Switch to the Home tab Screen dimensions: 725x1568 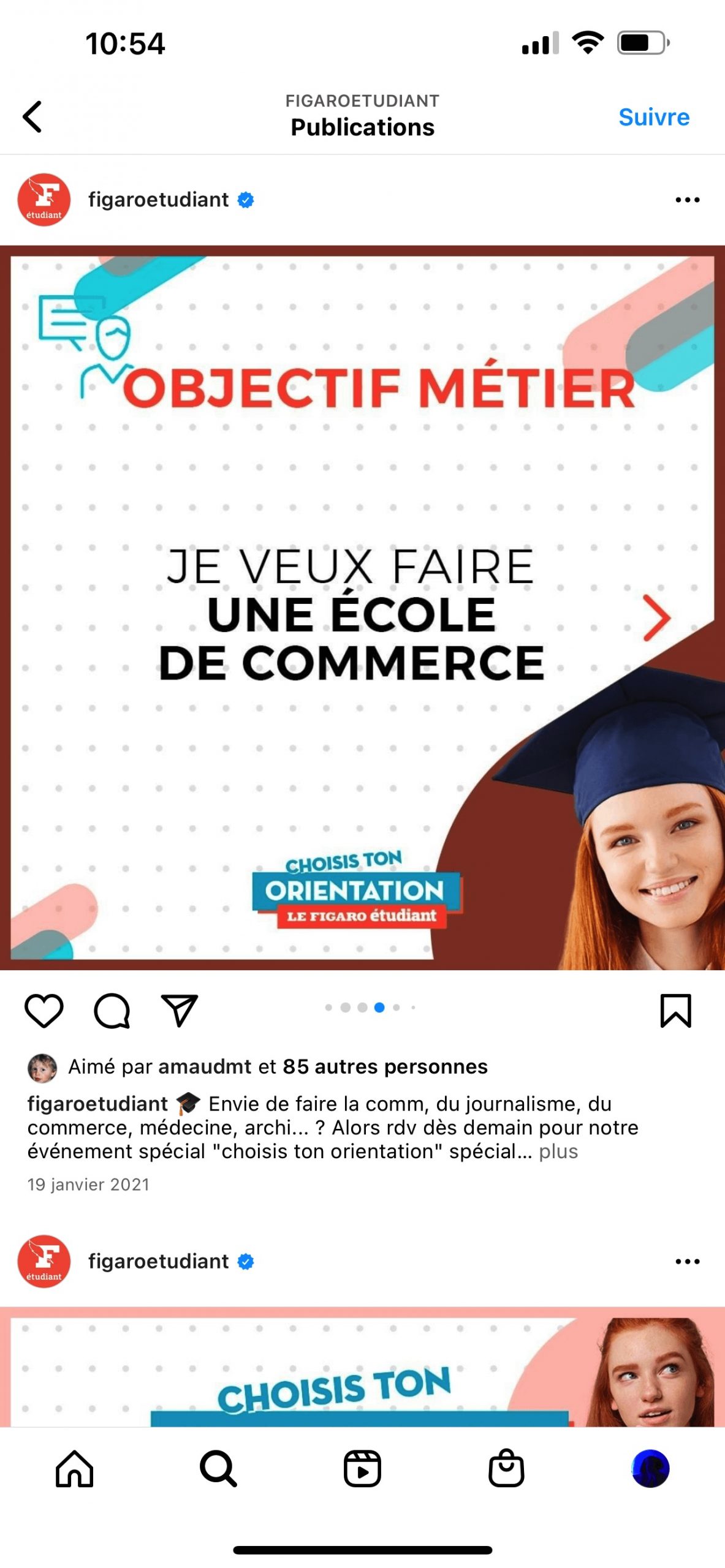click(74, 1468)
